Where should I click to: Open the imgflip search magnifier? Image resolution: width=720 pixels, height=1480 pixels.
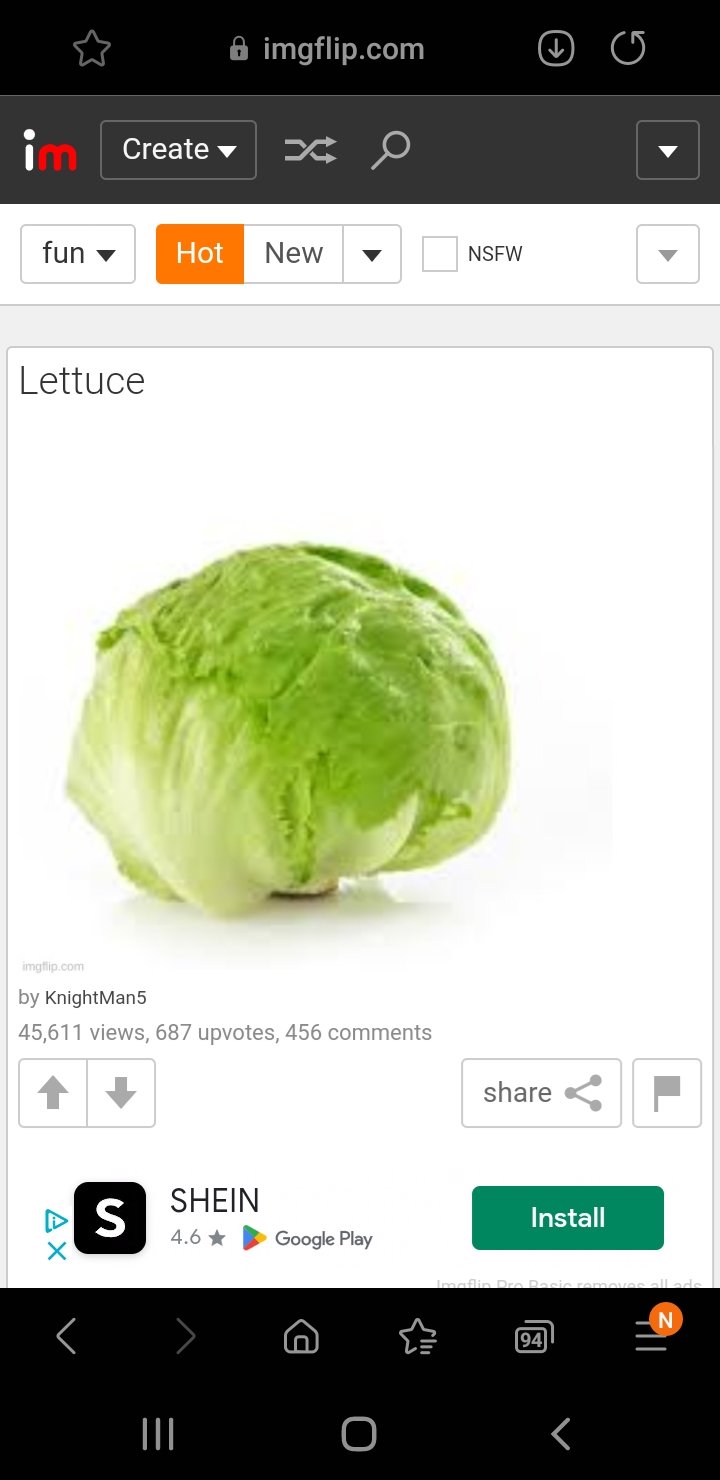tap(390, 150)
